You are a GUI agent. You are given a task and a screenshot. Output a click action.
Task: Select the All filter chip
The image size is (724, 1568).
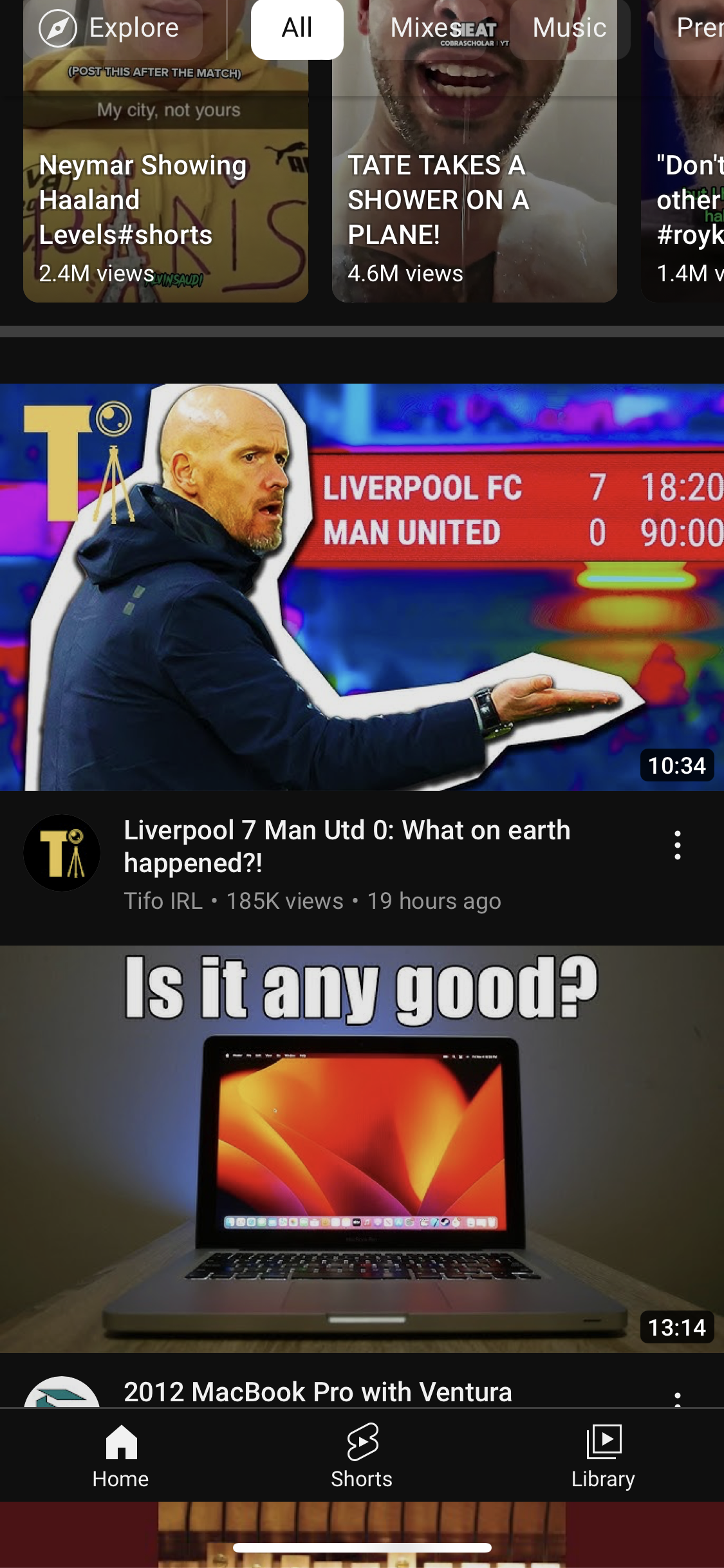click(297, 28)
